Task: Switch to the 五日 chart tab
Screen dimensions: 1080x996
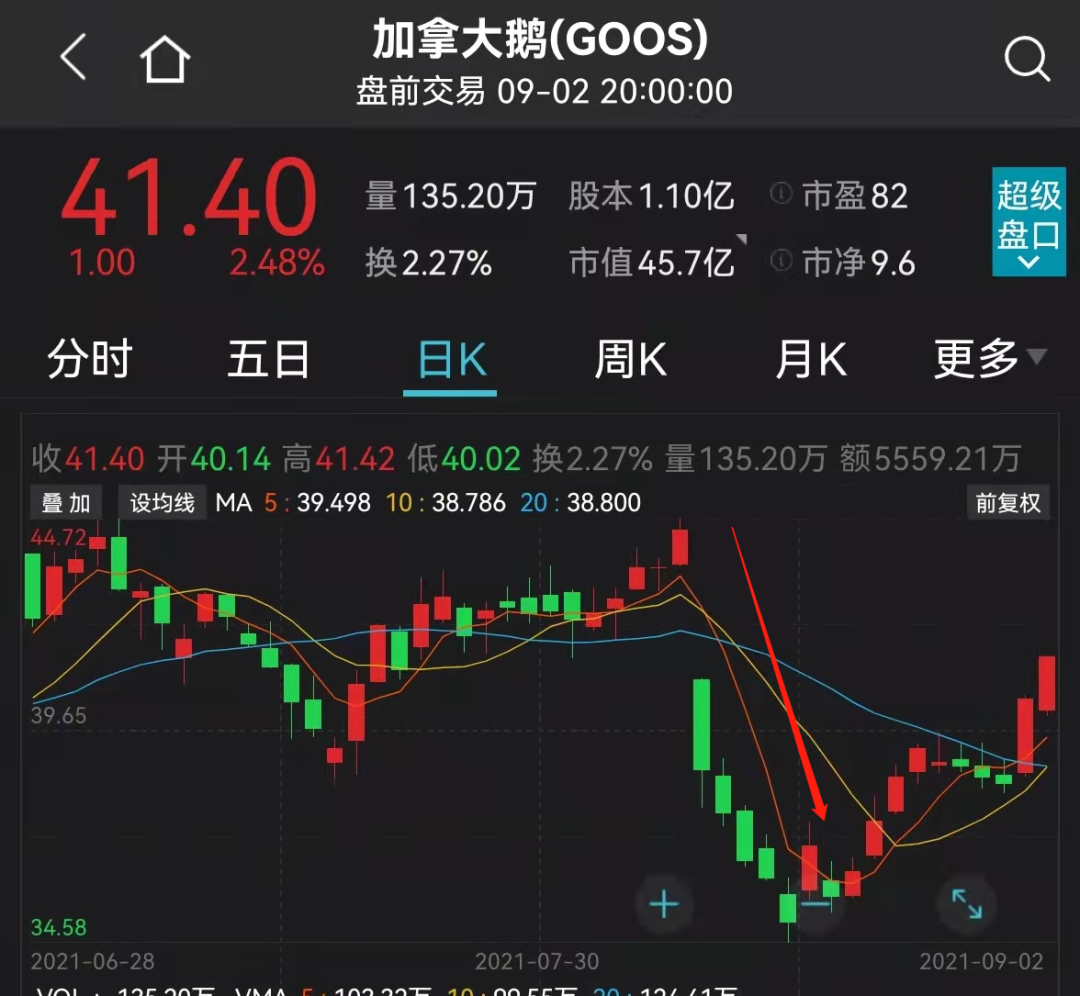Action: 268,359
